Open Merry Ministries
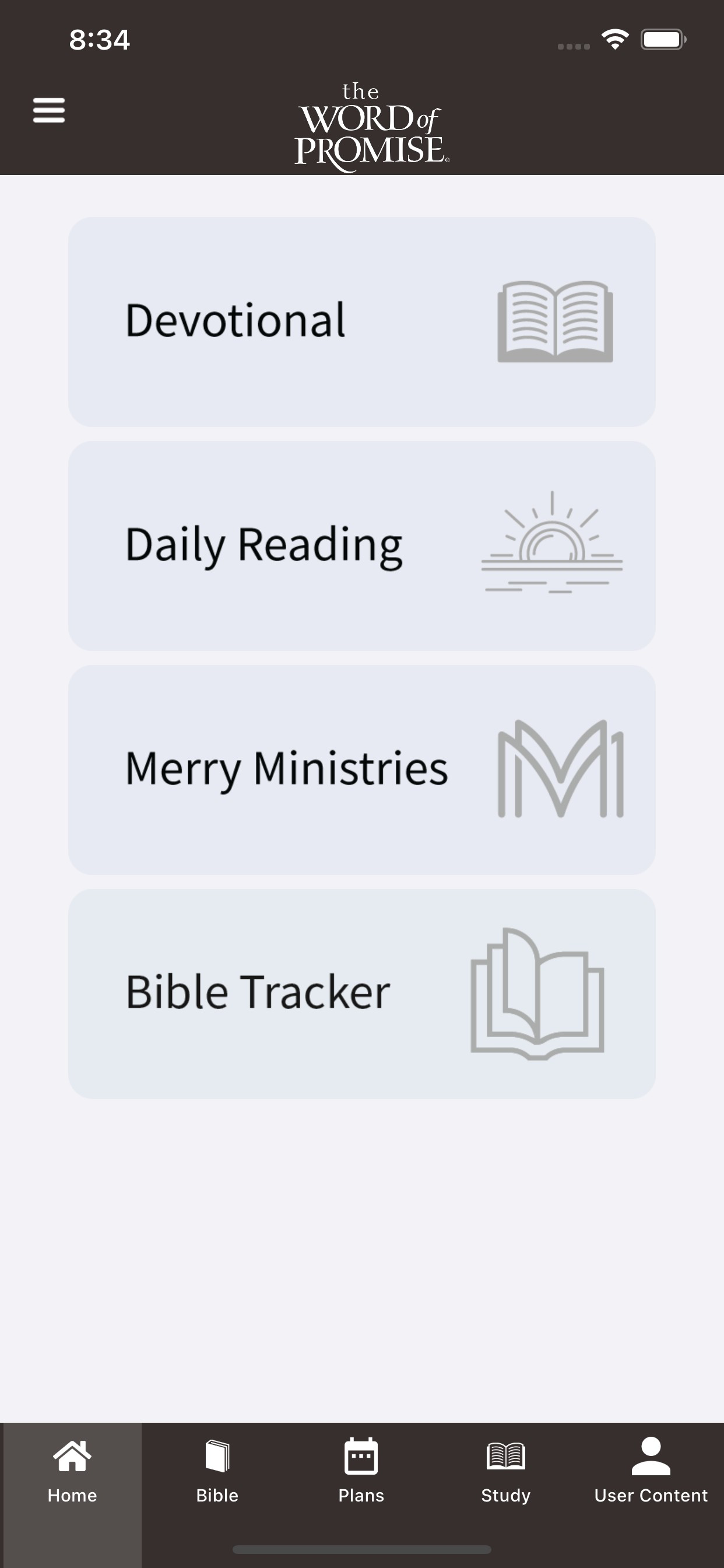The image size is (724, 1568). 362,771
